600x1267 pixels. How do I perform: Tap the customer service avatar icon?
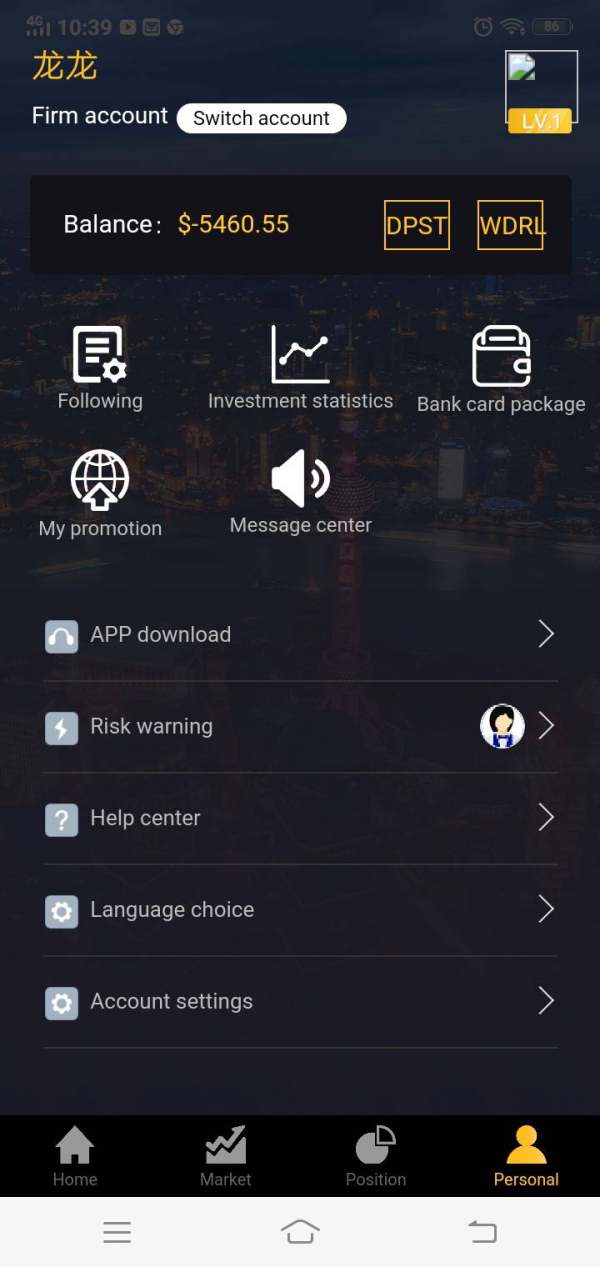502,726
